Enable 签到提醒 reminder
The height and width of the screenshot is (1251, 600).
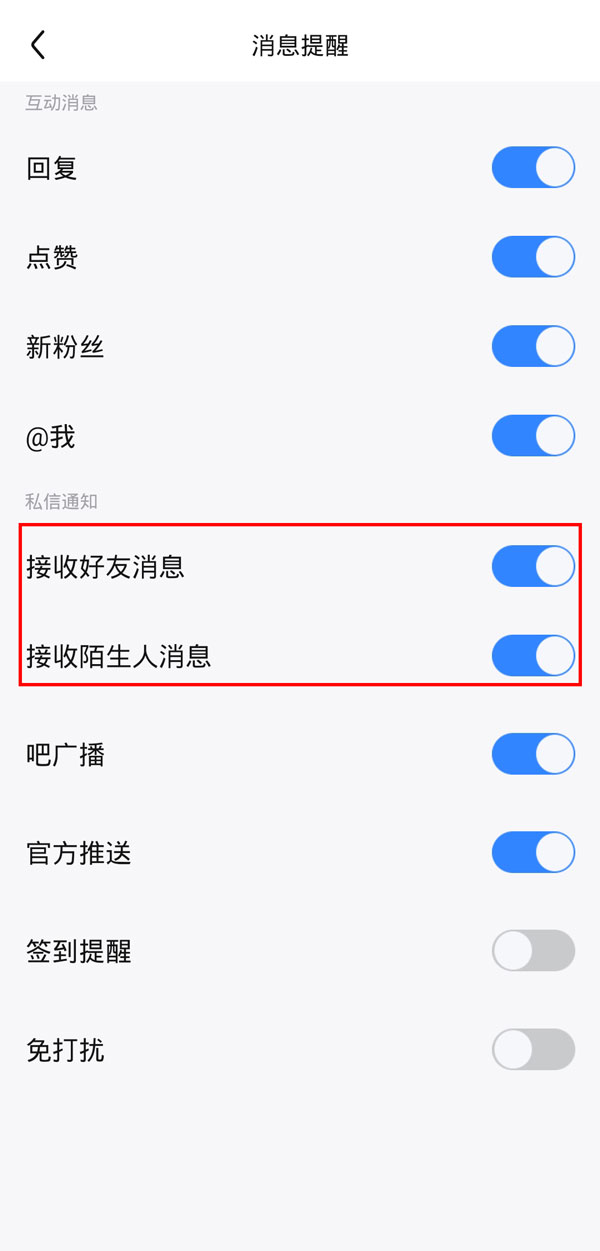(x=533, y=951)
